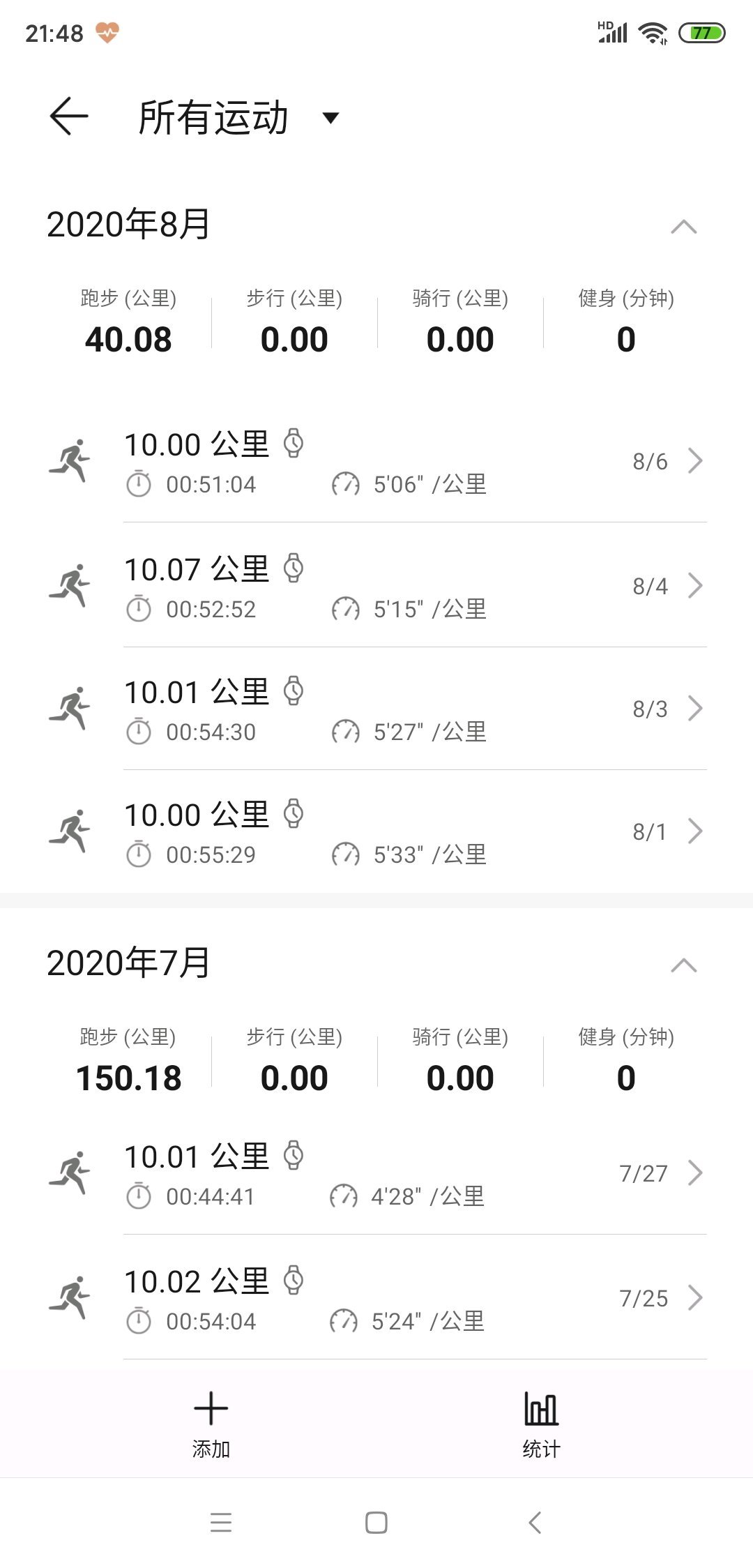This screenshot has width=753, height=1568.
Task: Go back using the top-left arrow
Action: 69,116
